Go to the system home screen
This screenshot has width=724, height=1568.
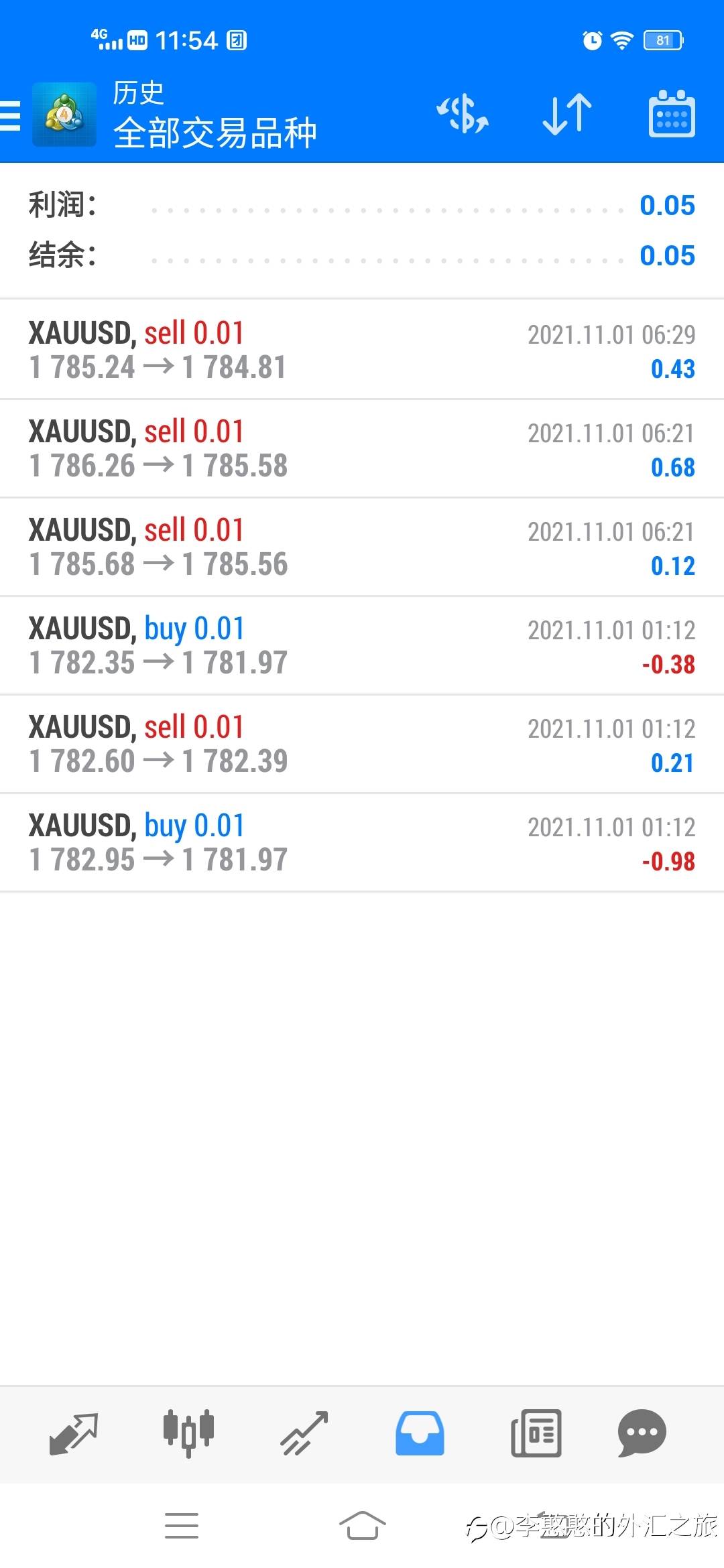click(x=363, y=1526)
